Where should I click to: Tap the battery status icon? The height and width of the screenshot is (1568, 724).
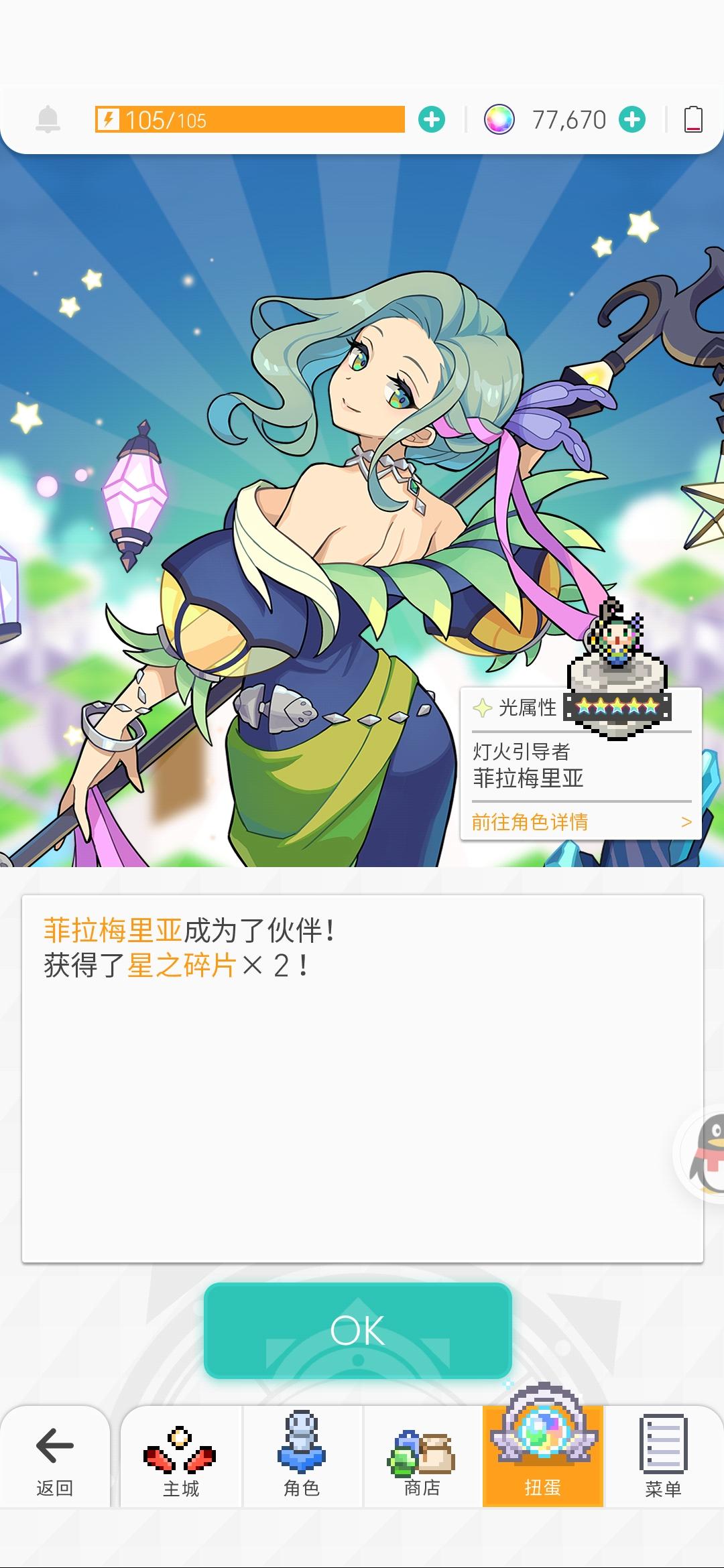[x=694, y=119]
